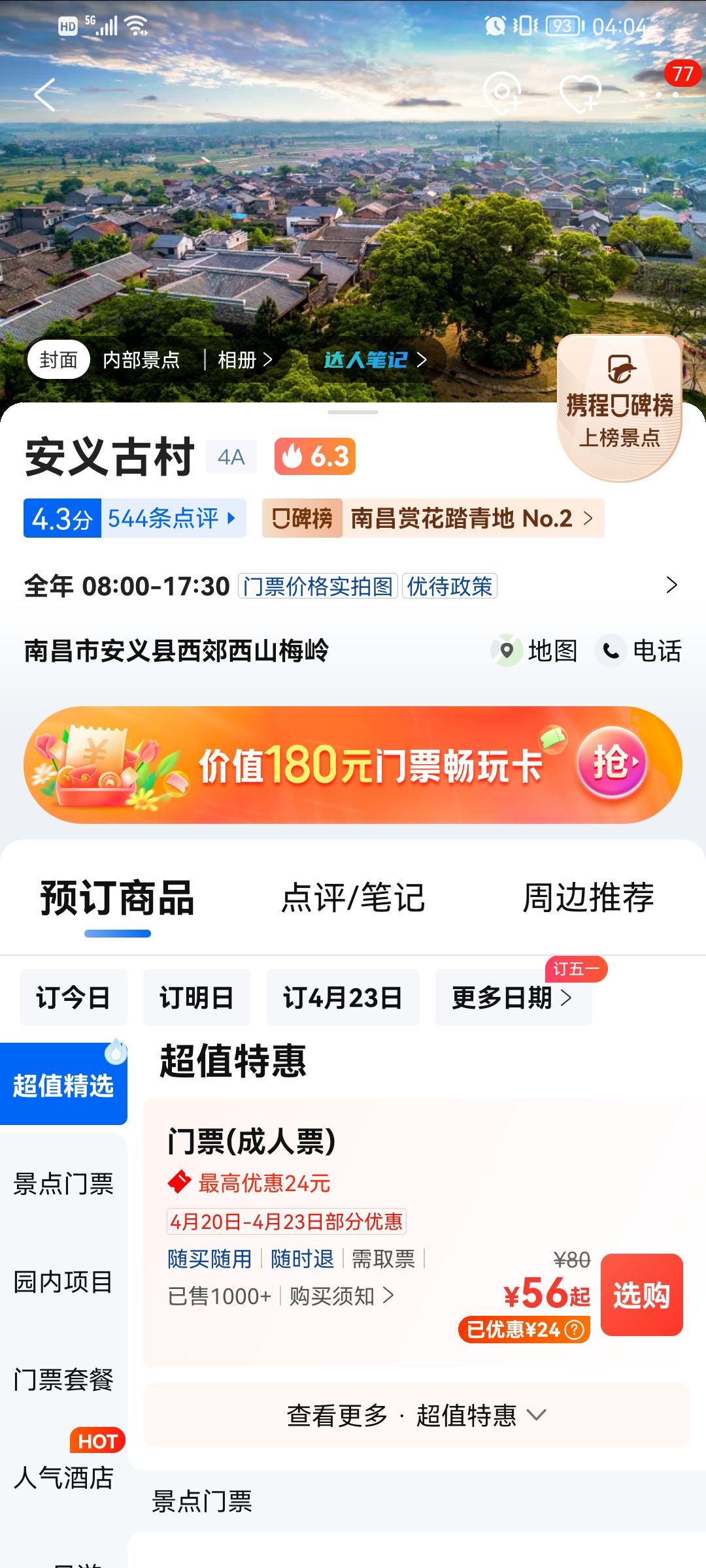The height and width of the screenshot is (1568, 706).
Task: Switch to the 周边推荐 tab
Action: [588, 898]
